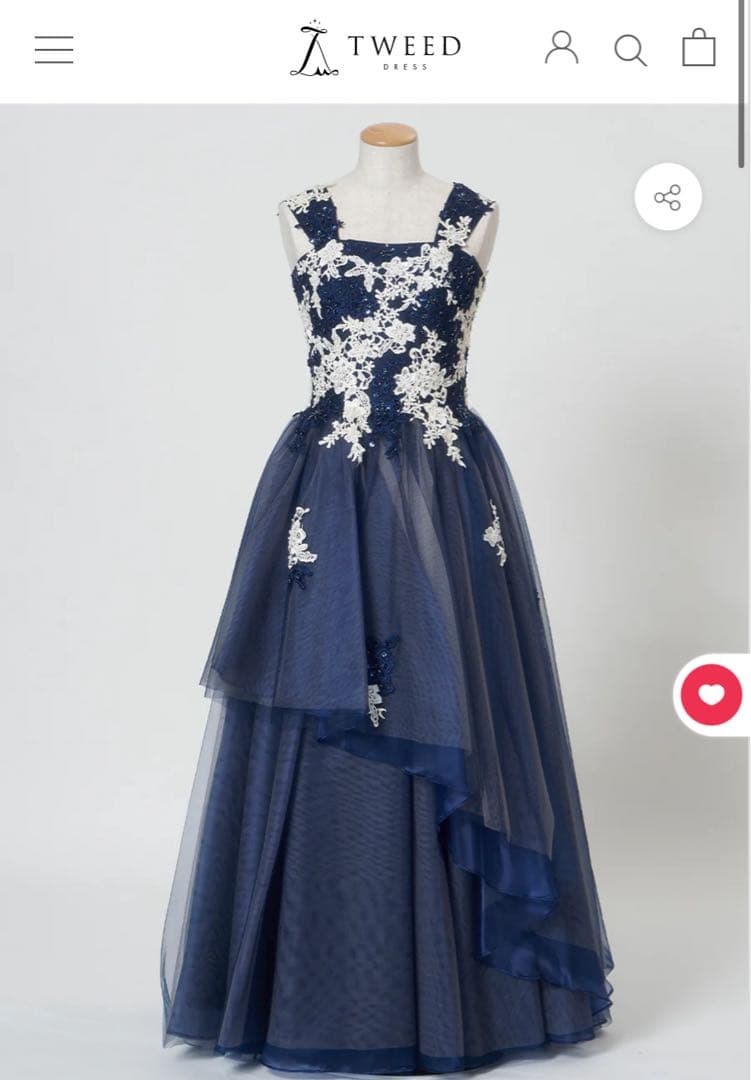This screenshot has width=751, height=1080.
Task: Open the account profile icon
Action: (561, 47)
